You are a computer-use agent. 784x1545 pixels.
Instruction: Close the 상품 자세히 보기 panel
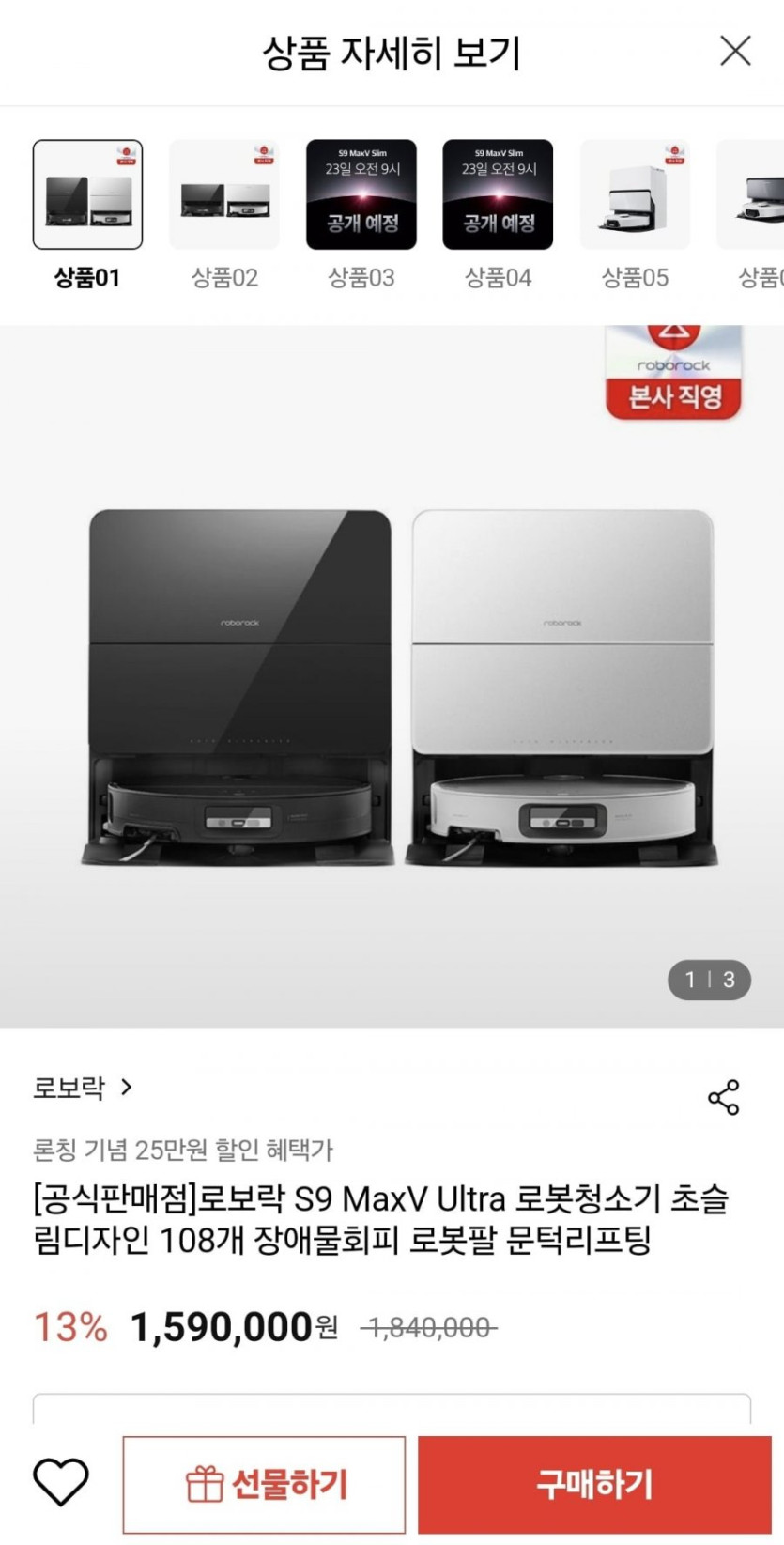[735, 51]
